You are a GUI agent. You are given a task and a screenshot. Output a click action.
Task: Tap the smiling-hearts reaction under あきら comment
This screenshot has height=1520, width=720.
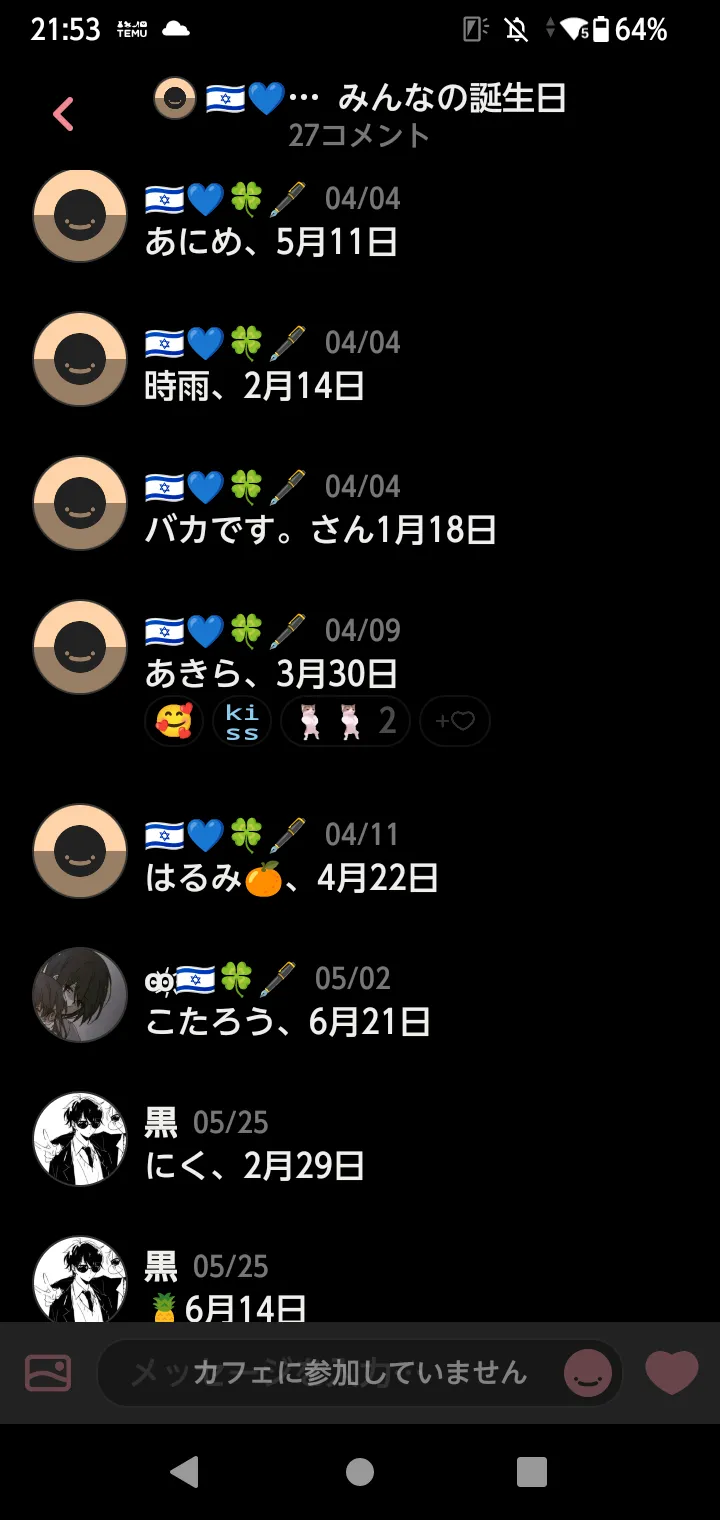click(x=174, y=721)
